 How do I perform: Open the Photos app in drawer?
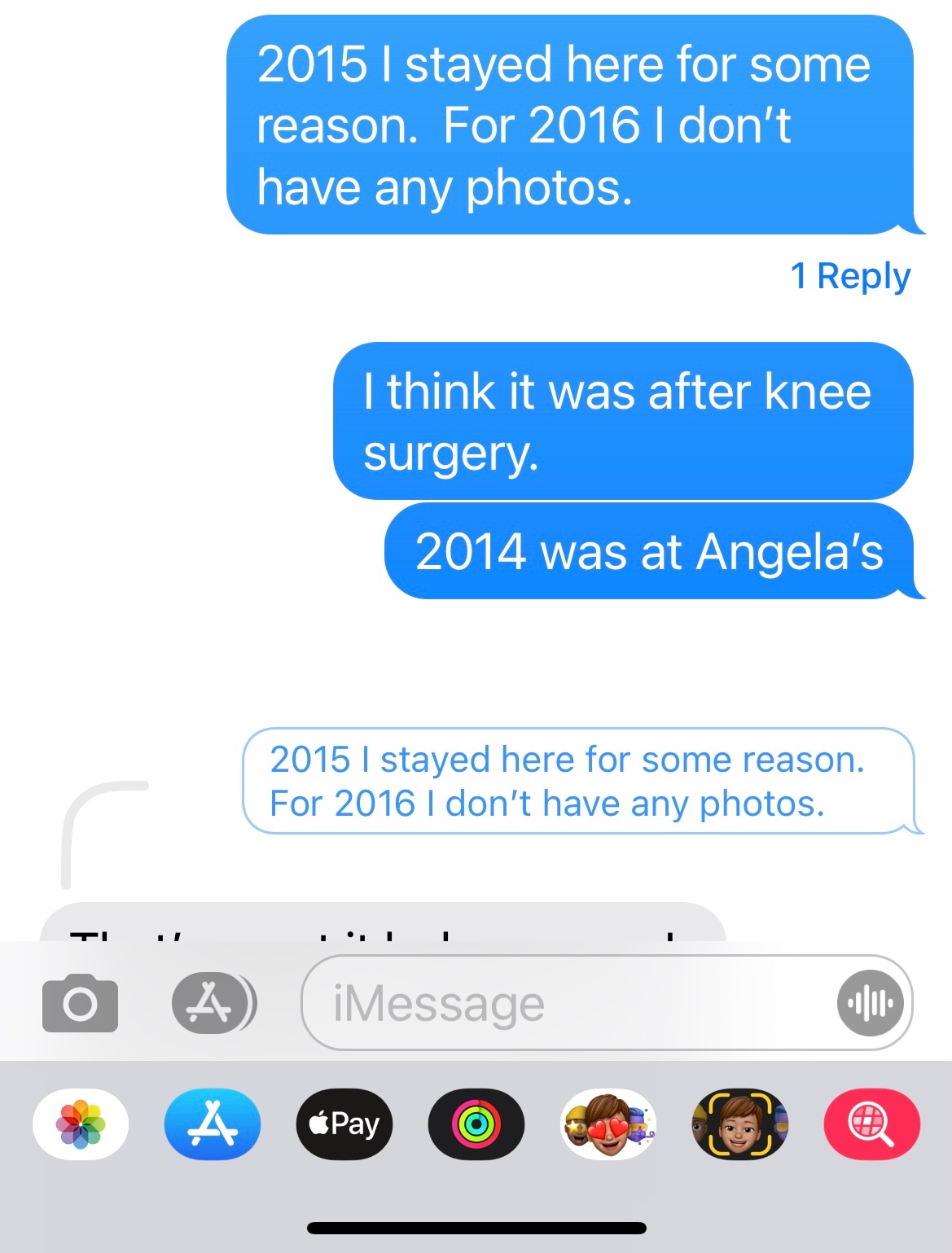click(x=80, y=1124)
